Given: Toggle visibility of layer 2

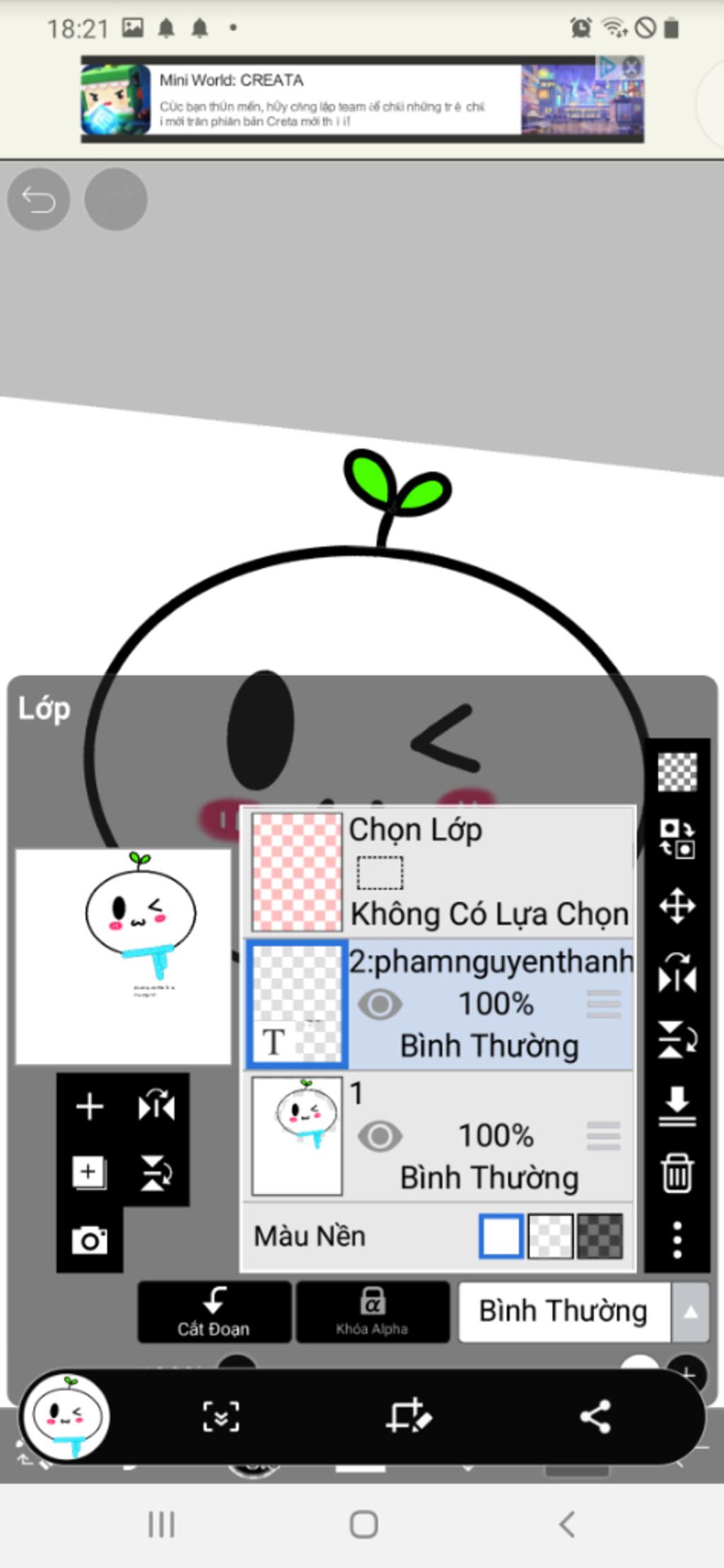Looking at the screenshot, I should point(380,1004).
